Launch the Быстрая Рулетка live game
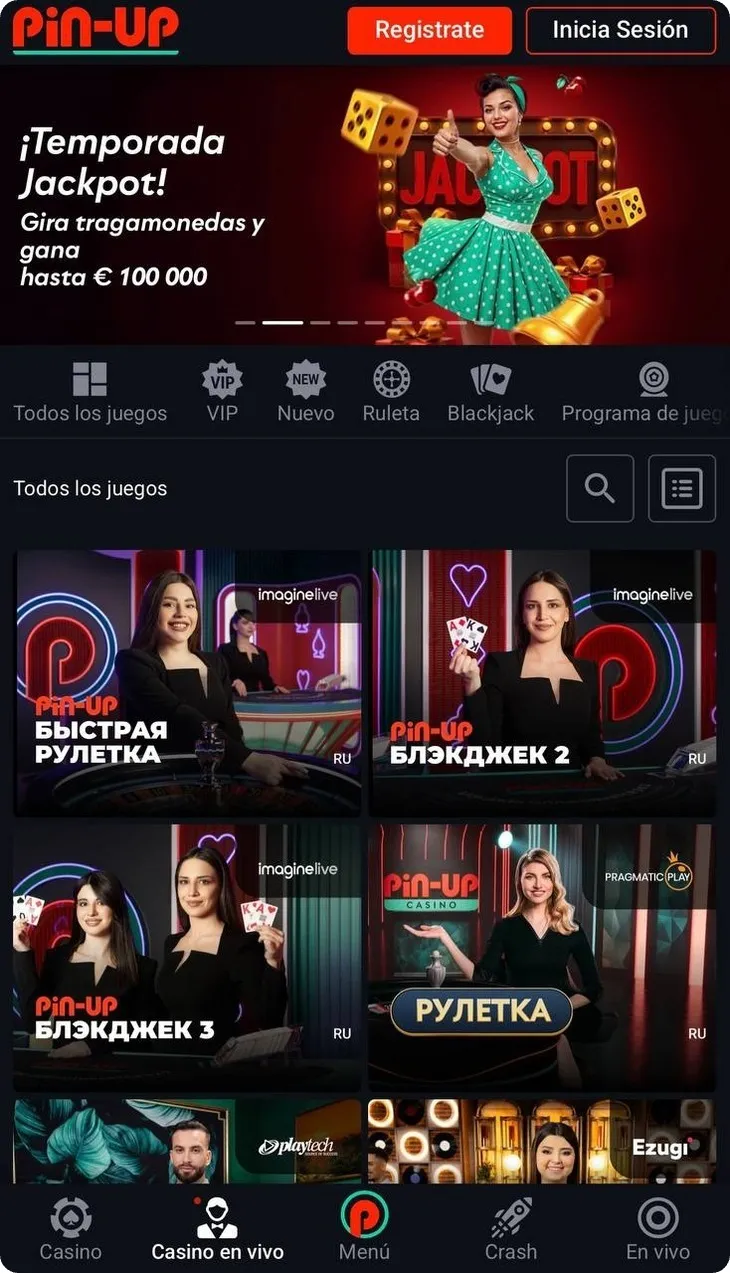This screenshot has height=1273, width=730. [x=187, y=682]
